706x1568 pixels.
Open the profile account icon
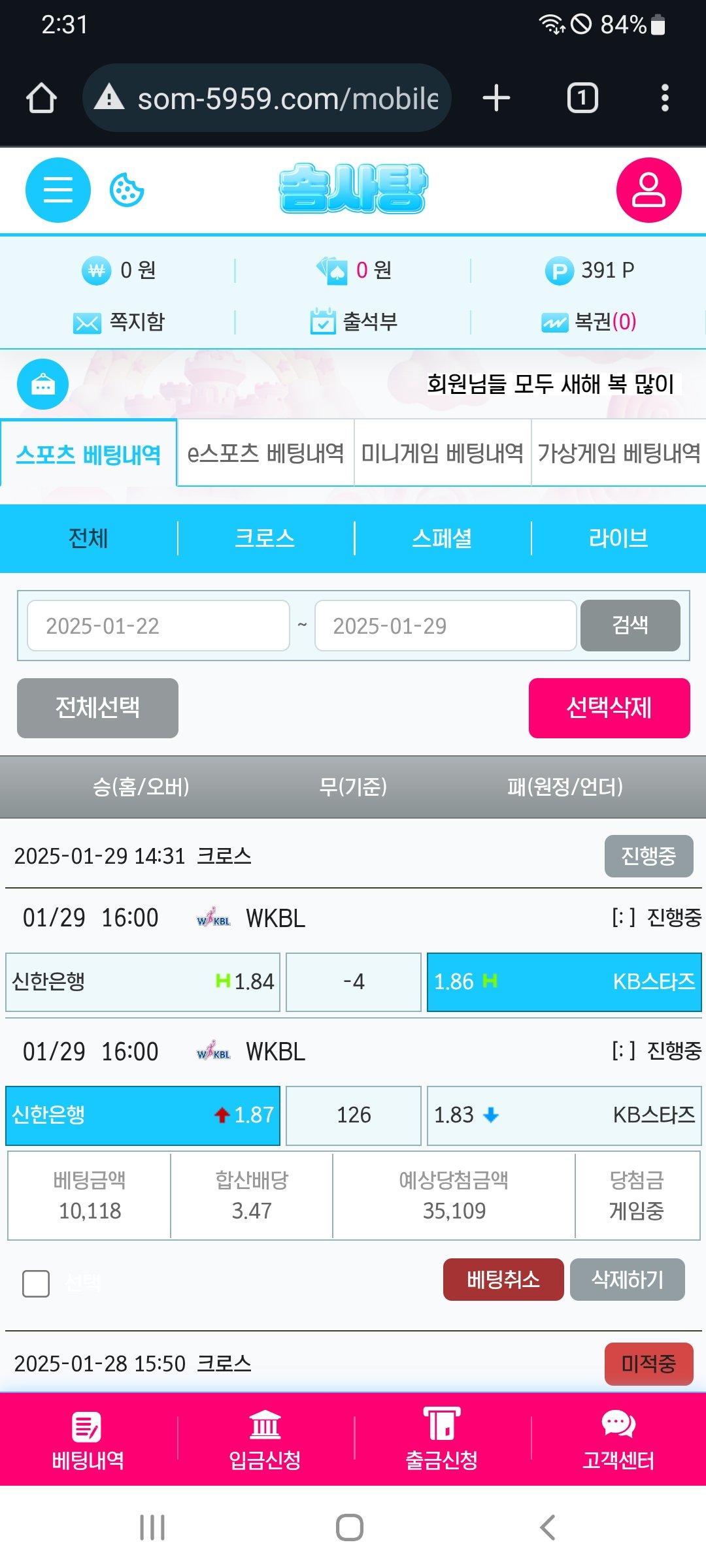[x=648, y=190]
